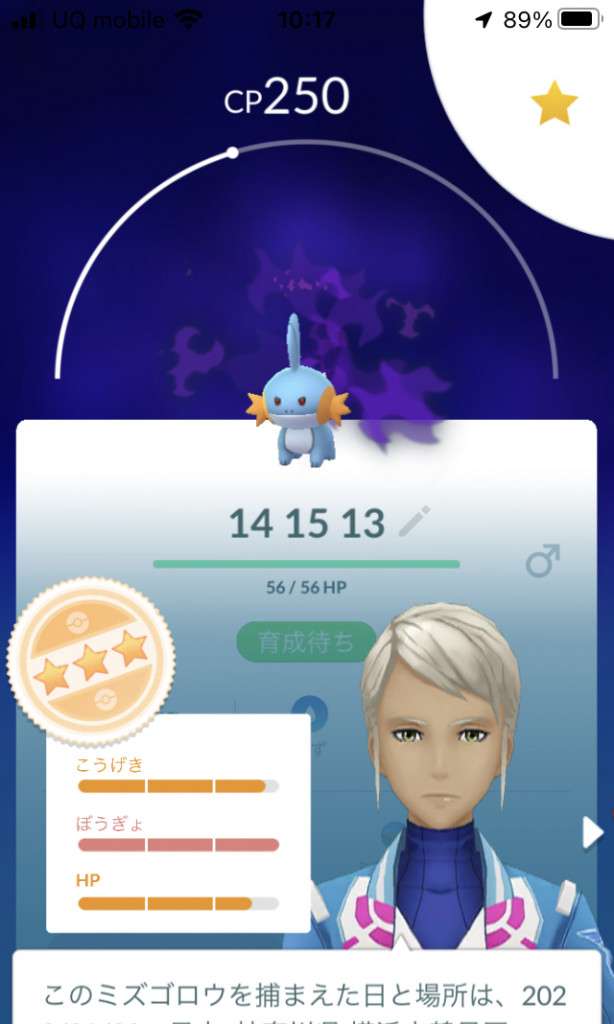This screenshot has height=1024, width=614.
Task: Edit the nickname 14 15 13 with the pencil
Action: coord(415,521)
